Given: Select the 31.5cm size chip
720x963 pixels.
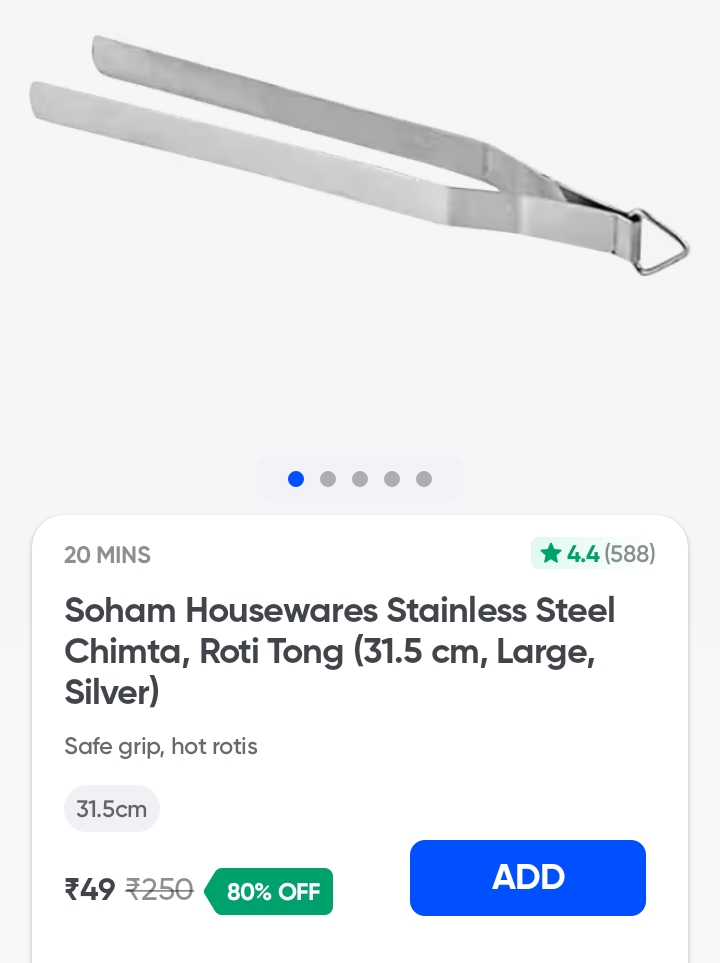Looking at the screenshot, I should point(112,808).
